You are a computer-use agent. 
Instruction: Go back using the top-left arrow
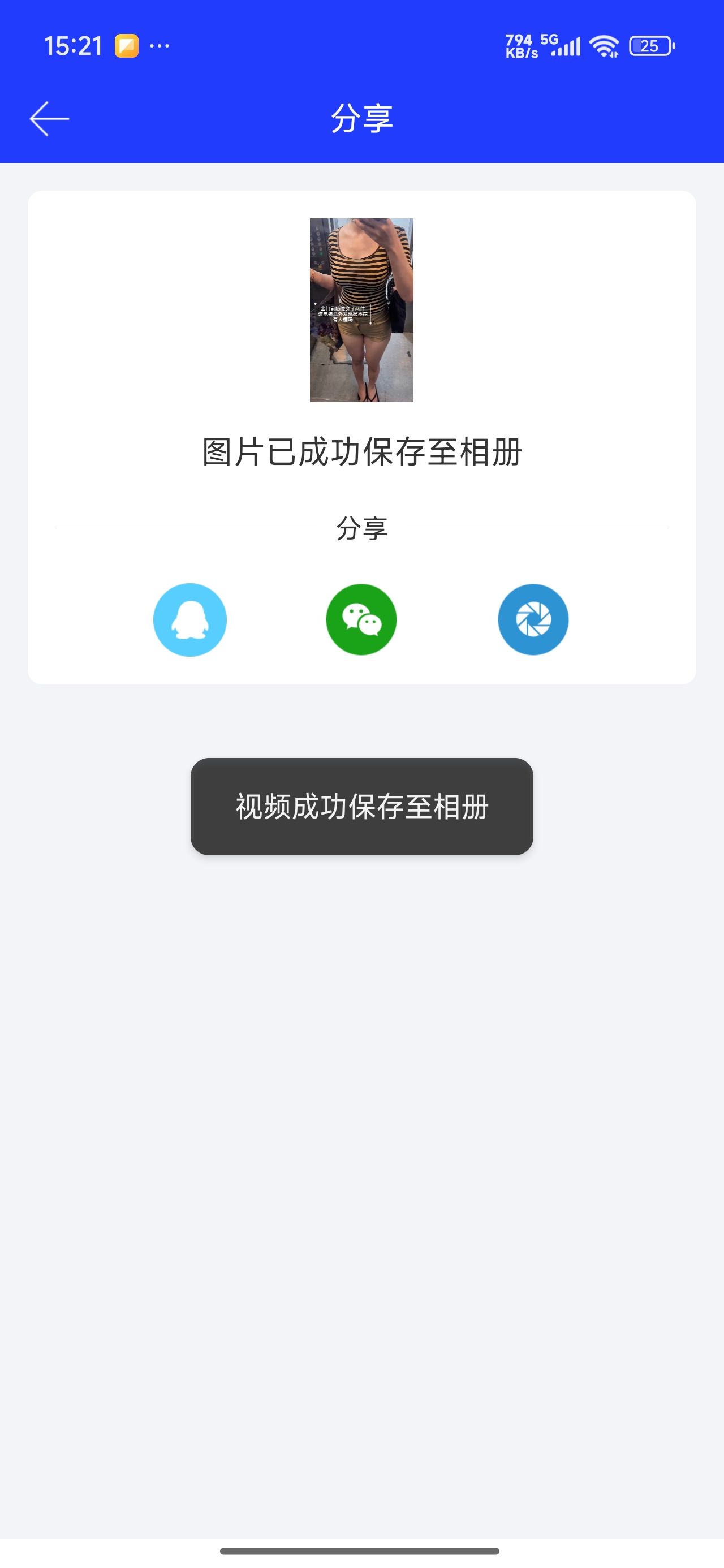[x=49, y=119]
